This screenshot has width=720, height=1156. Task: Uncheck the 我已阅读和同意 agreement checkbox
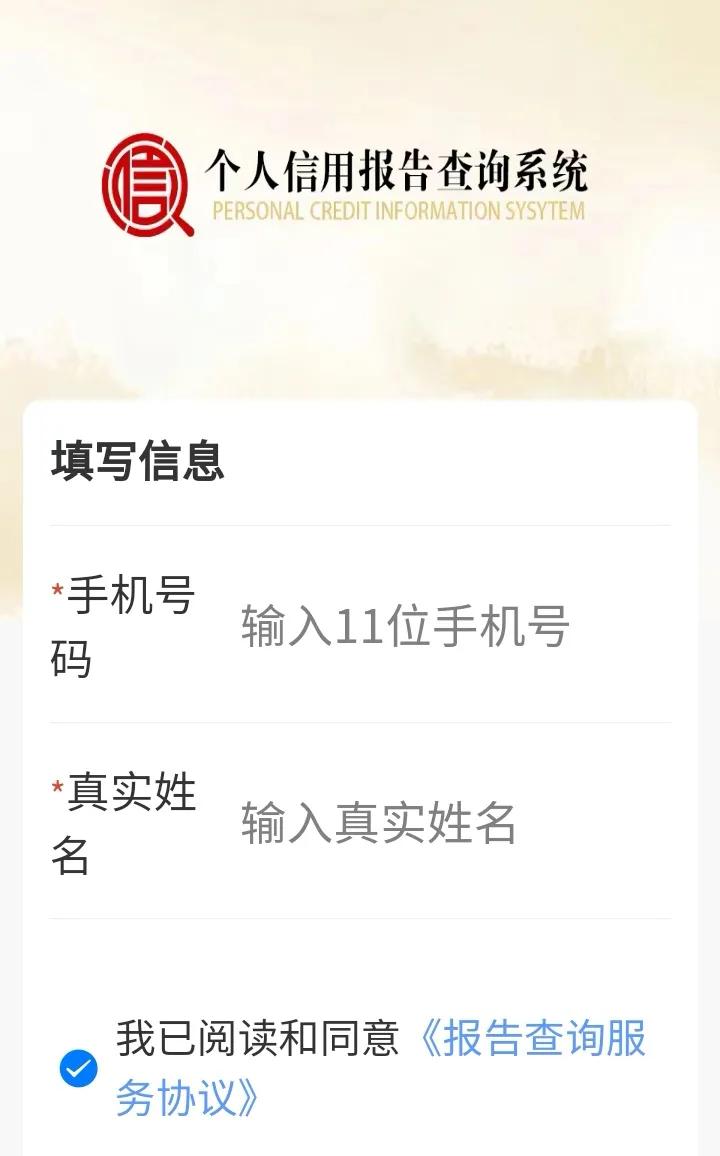[78, 1068]
